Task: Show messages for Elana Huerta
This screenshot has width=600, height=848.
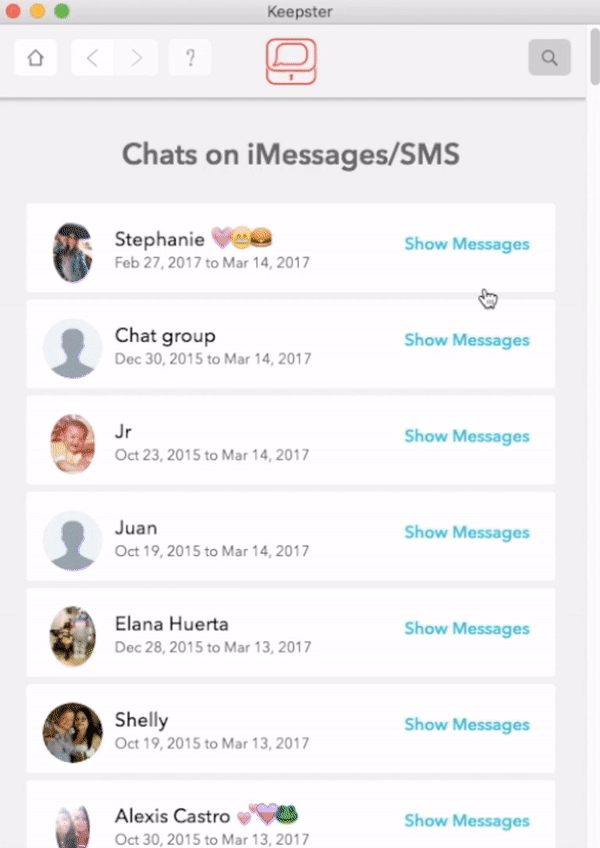Action: tap(466, 628)
